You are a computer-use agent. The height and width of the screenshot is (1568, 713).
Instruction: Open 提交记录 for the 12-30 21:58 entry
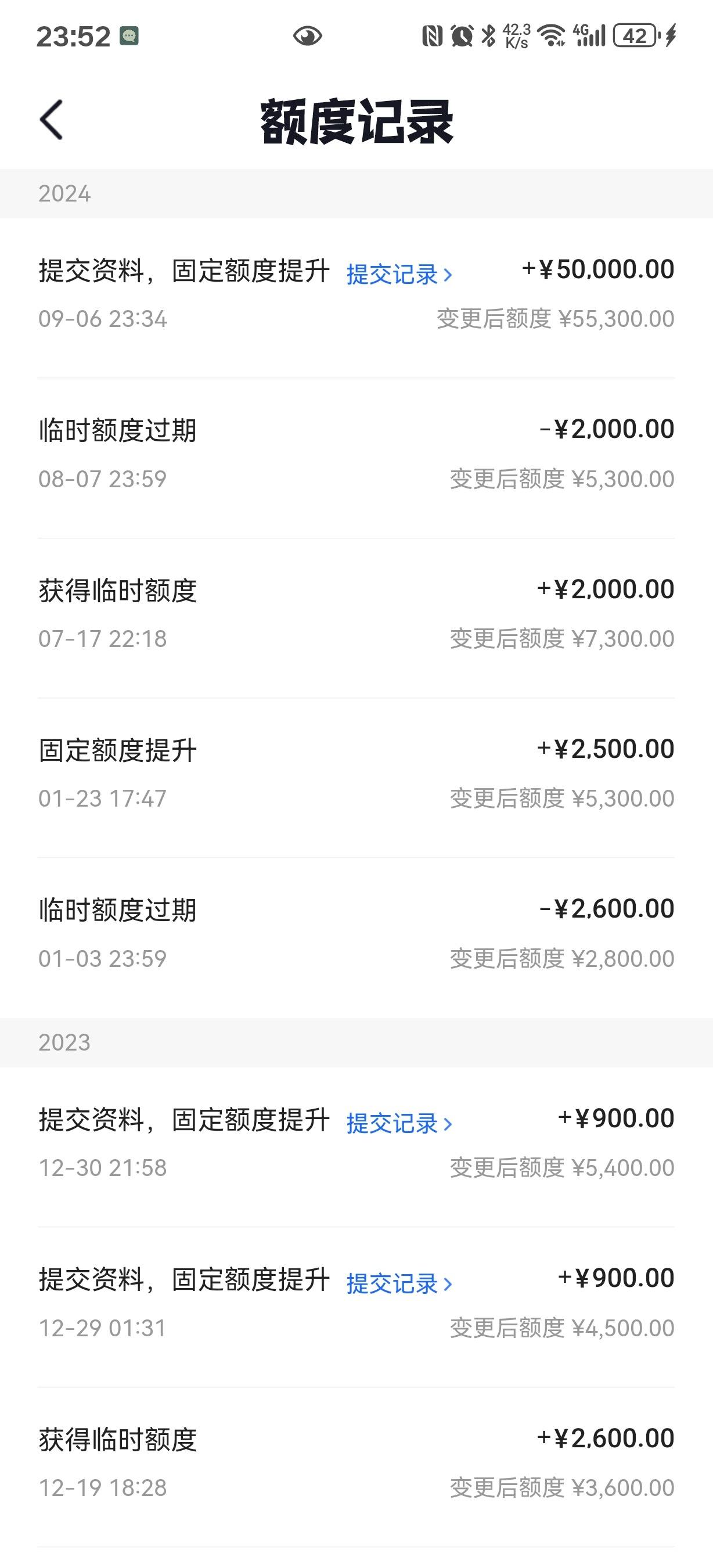pyautogui.click(x=399, y=1124)
